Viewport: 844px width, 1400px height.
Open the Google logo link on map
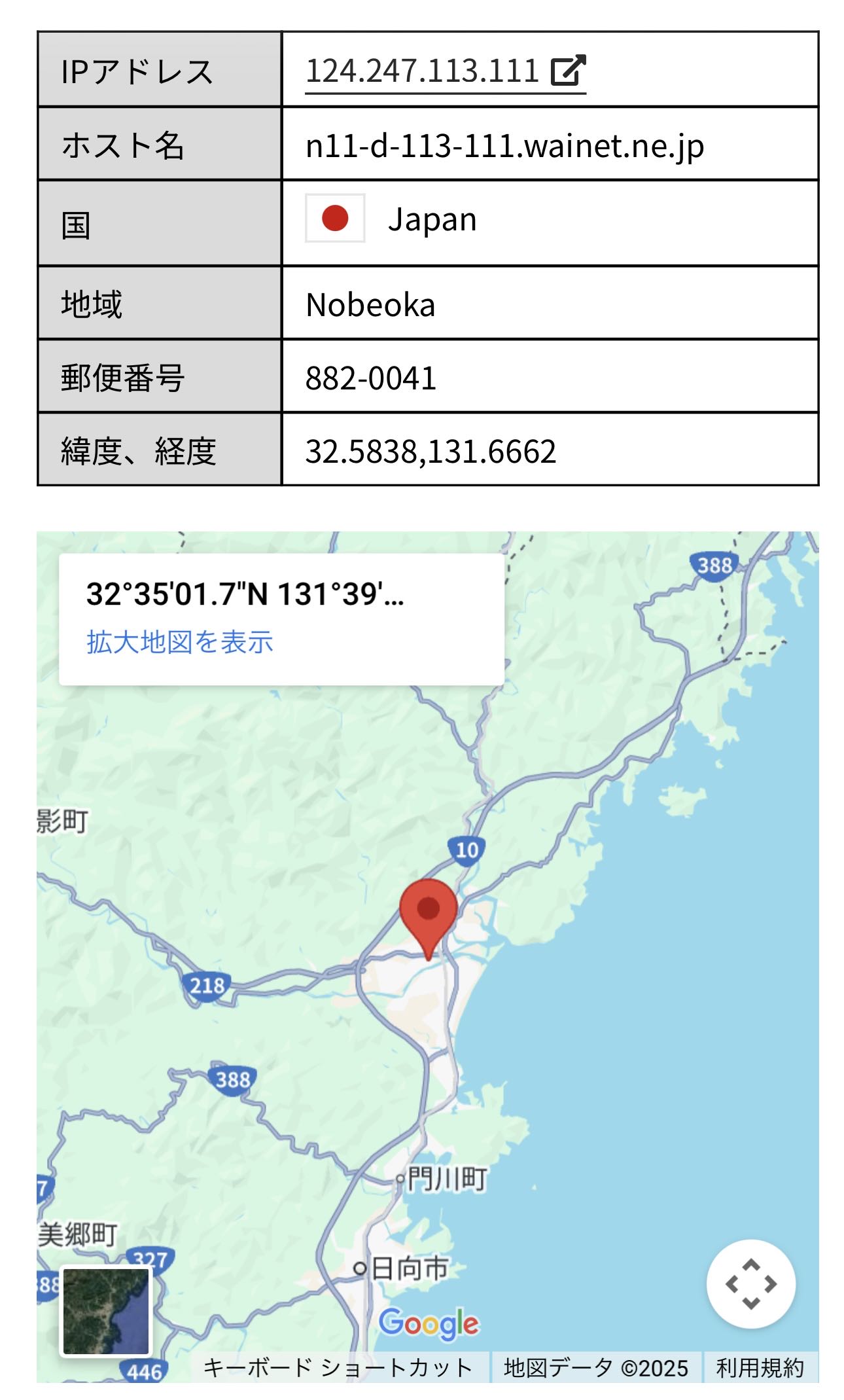tap(429, 1323)
